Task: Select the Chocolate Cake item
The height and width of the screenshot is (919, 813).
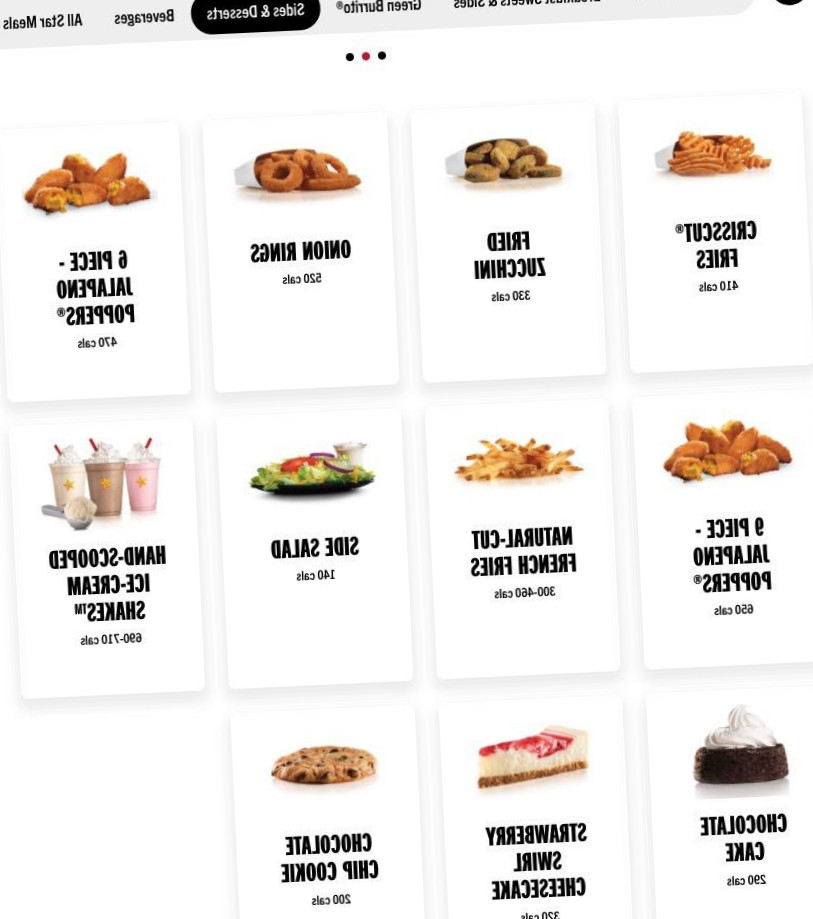Action: coord(742,800)
